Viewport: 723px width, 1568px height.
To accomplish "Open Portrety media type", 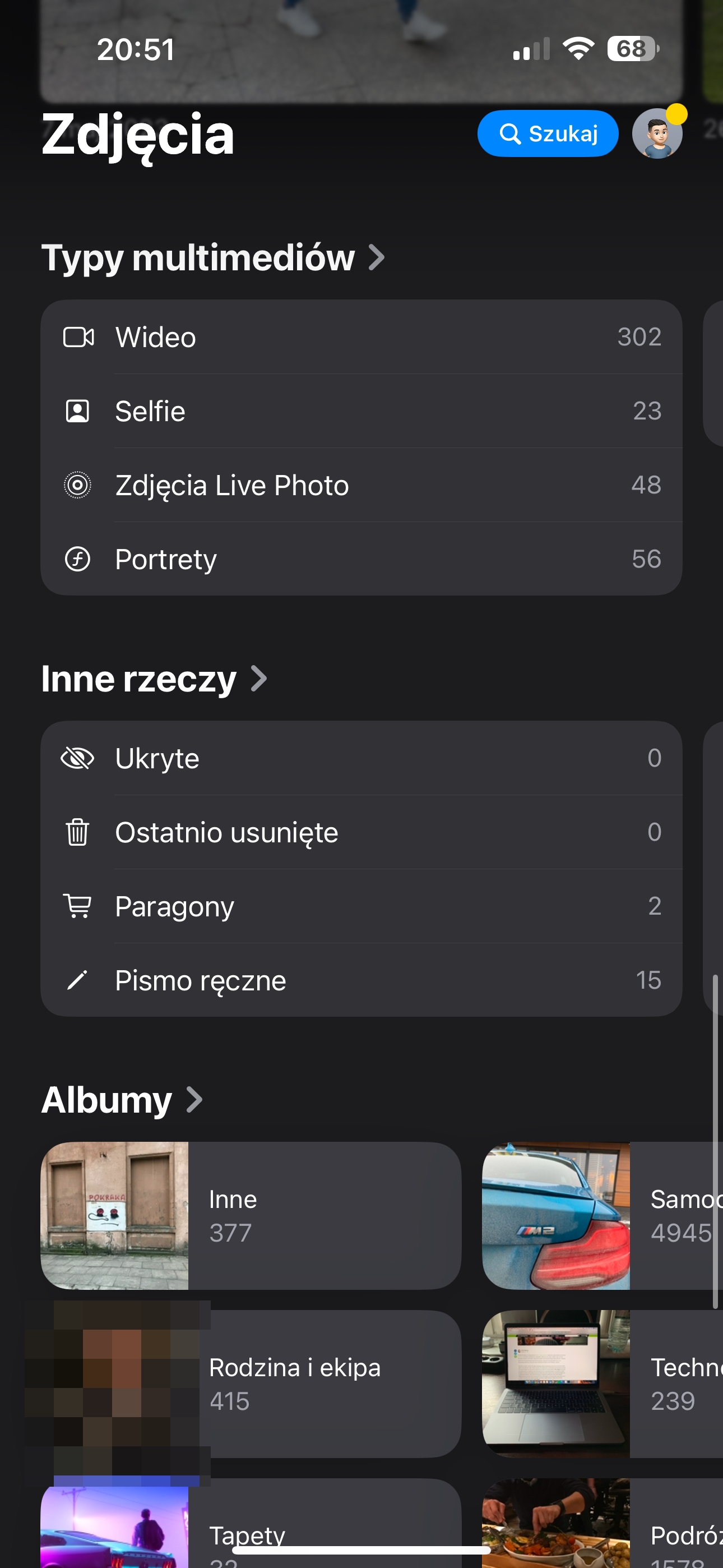I will [361, 559].
